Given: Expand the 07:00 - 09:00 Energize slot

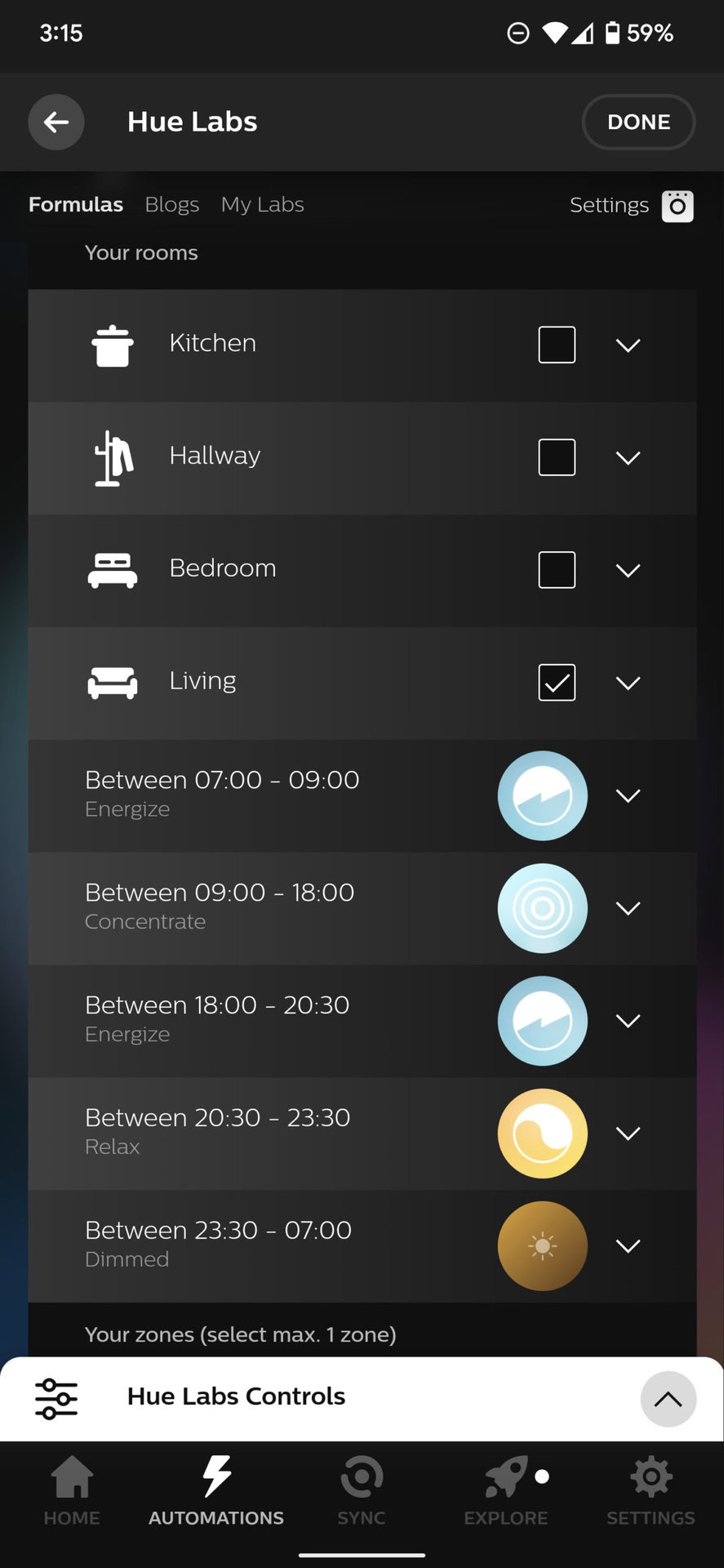Looking at the screenshot, I should (x=628, y=795).
